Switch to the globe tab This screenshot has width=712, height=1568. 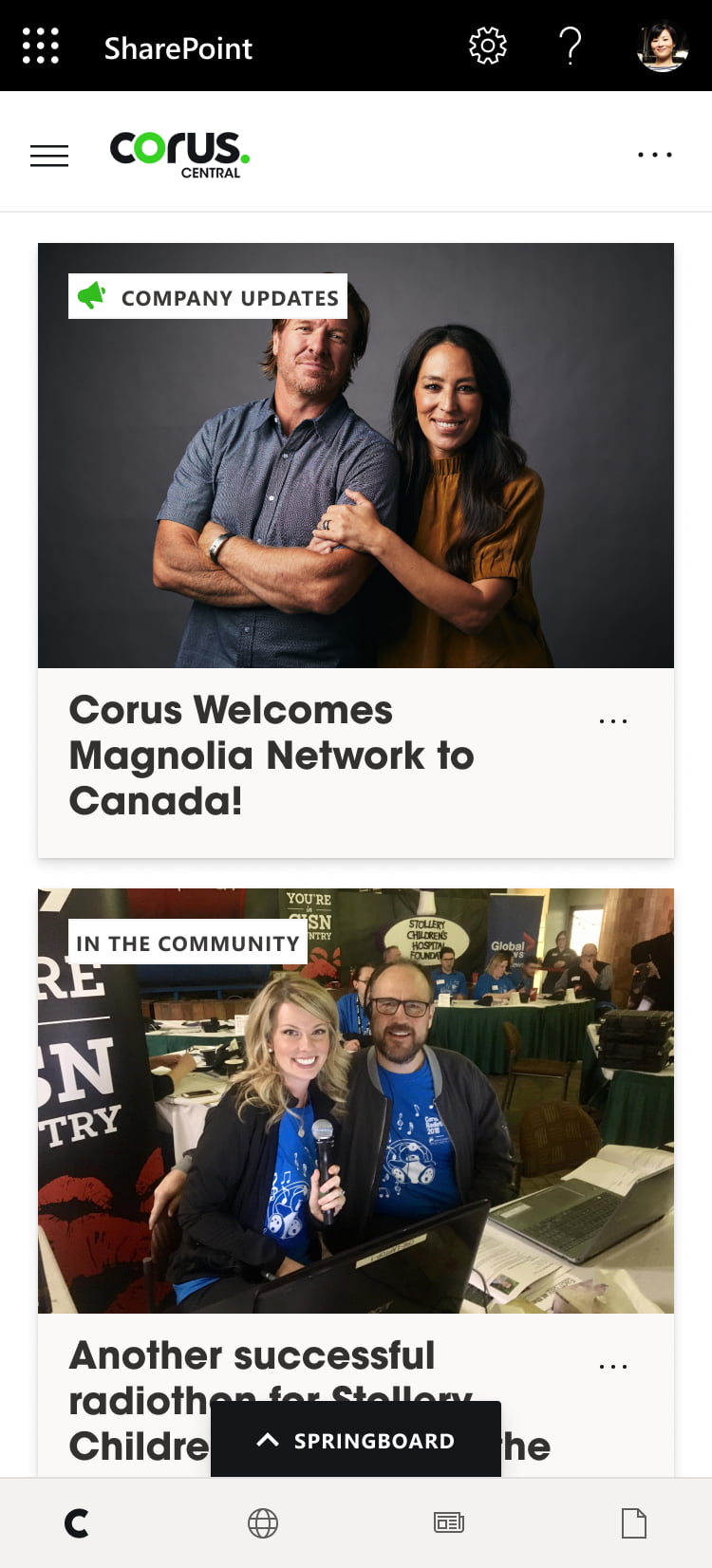[x=263, y=1523]
